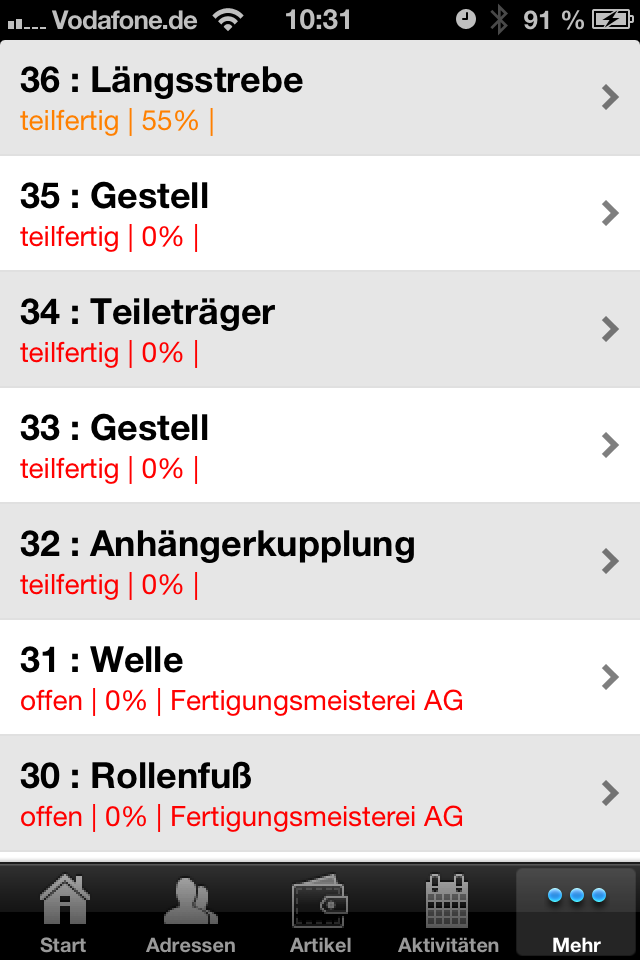This screenshot has height=960, width=640.
Task: Select the Mehr tab
Action: 576,912
